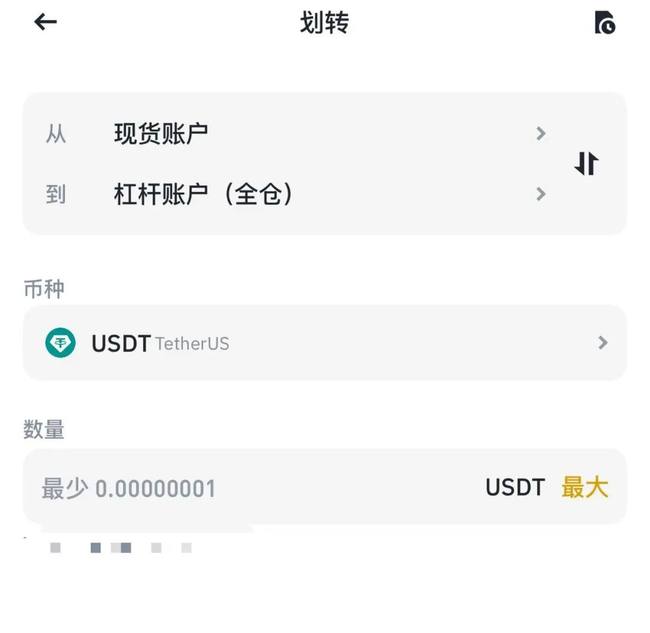
Task: Focus the 数量 amount input field
Action: coord(250,488)
